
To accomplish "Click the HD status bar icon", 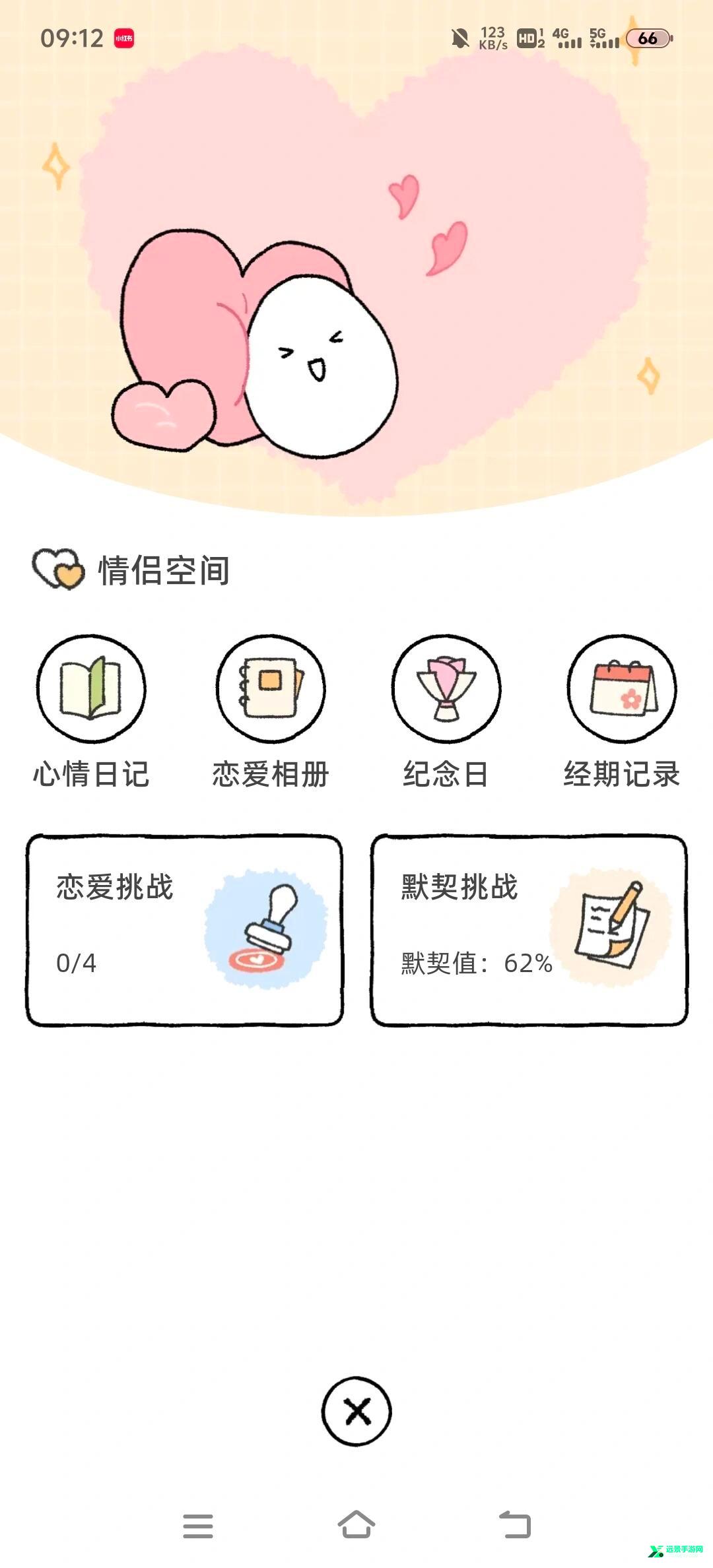I will [x=527, y=38].
